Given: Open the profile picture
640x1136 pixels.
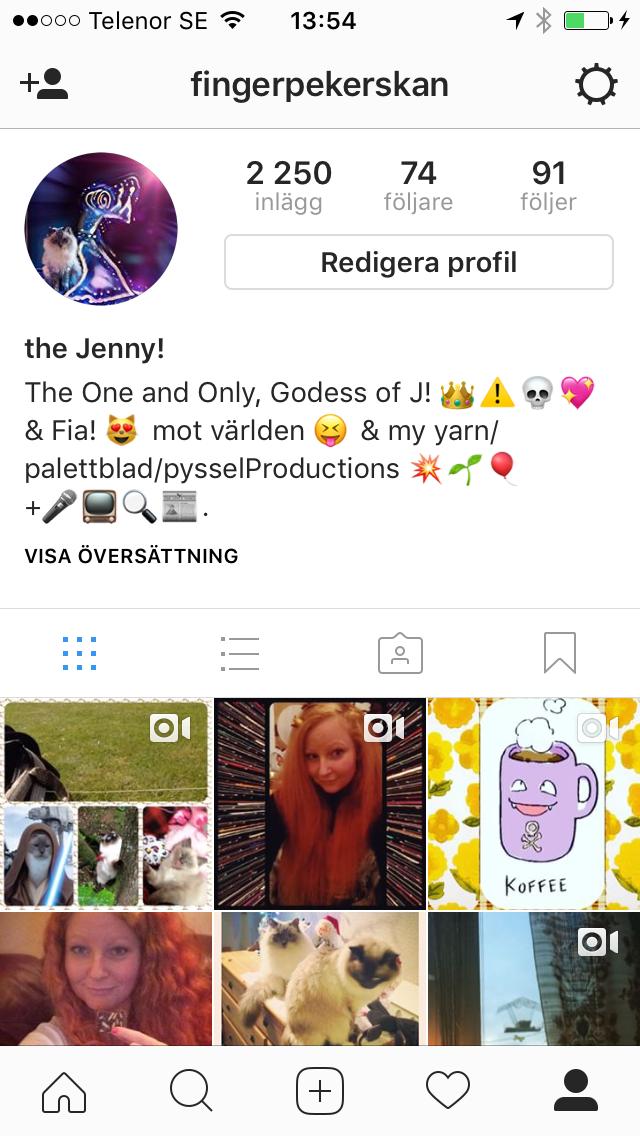Looking at the screenshot, I should pyautogui.click(x=100, y=229).
